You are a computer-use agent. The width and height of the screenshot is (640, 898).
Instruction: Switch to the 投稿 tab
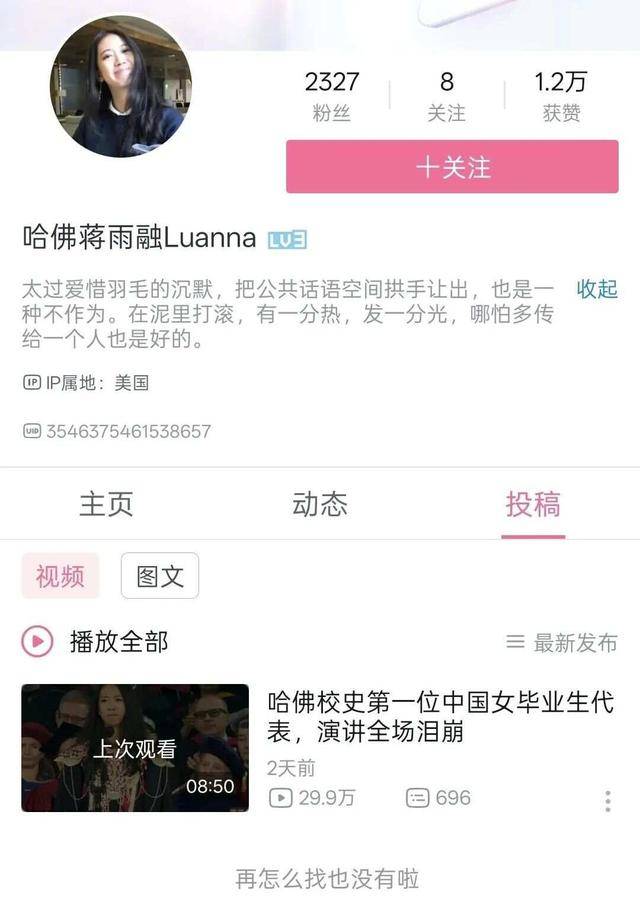(533, 504)
